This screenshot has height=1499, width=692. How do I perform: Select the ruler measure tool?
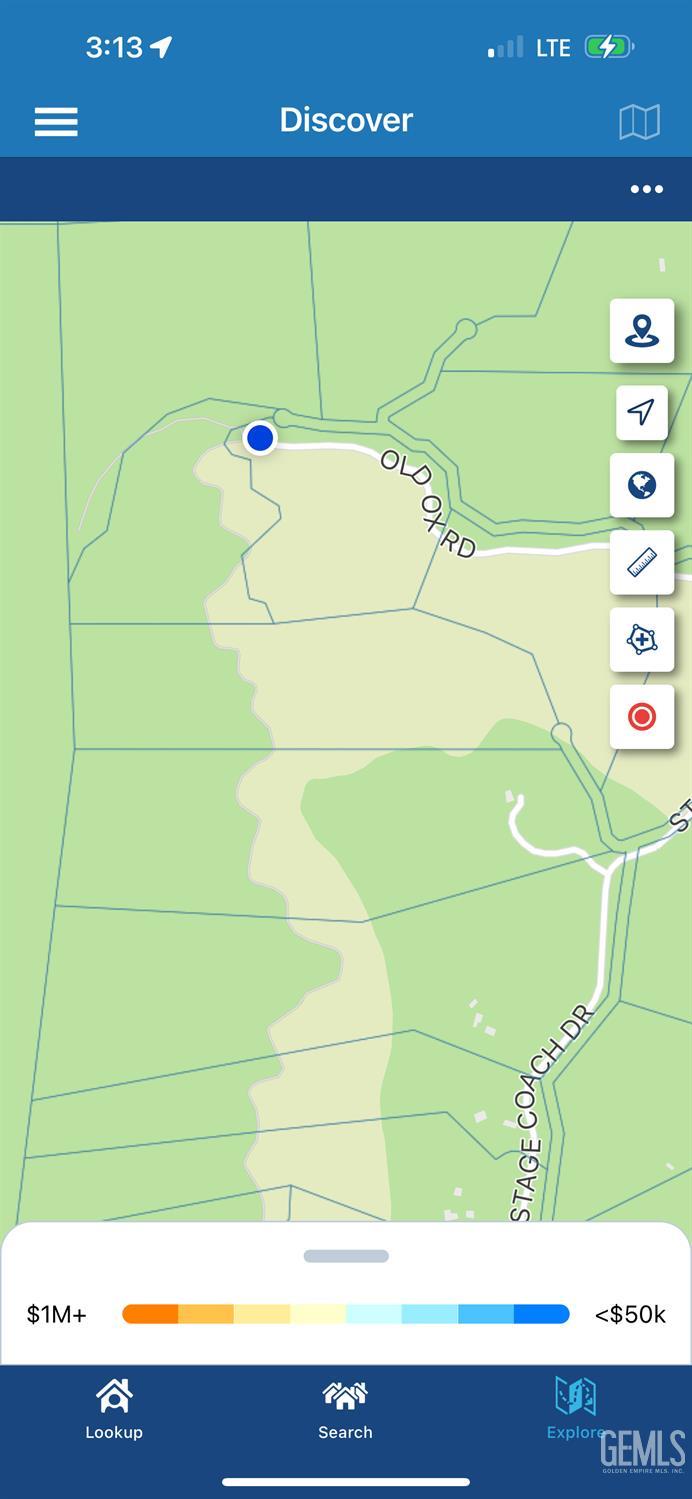click(x=642, y=562)
